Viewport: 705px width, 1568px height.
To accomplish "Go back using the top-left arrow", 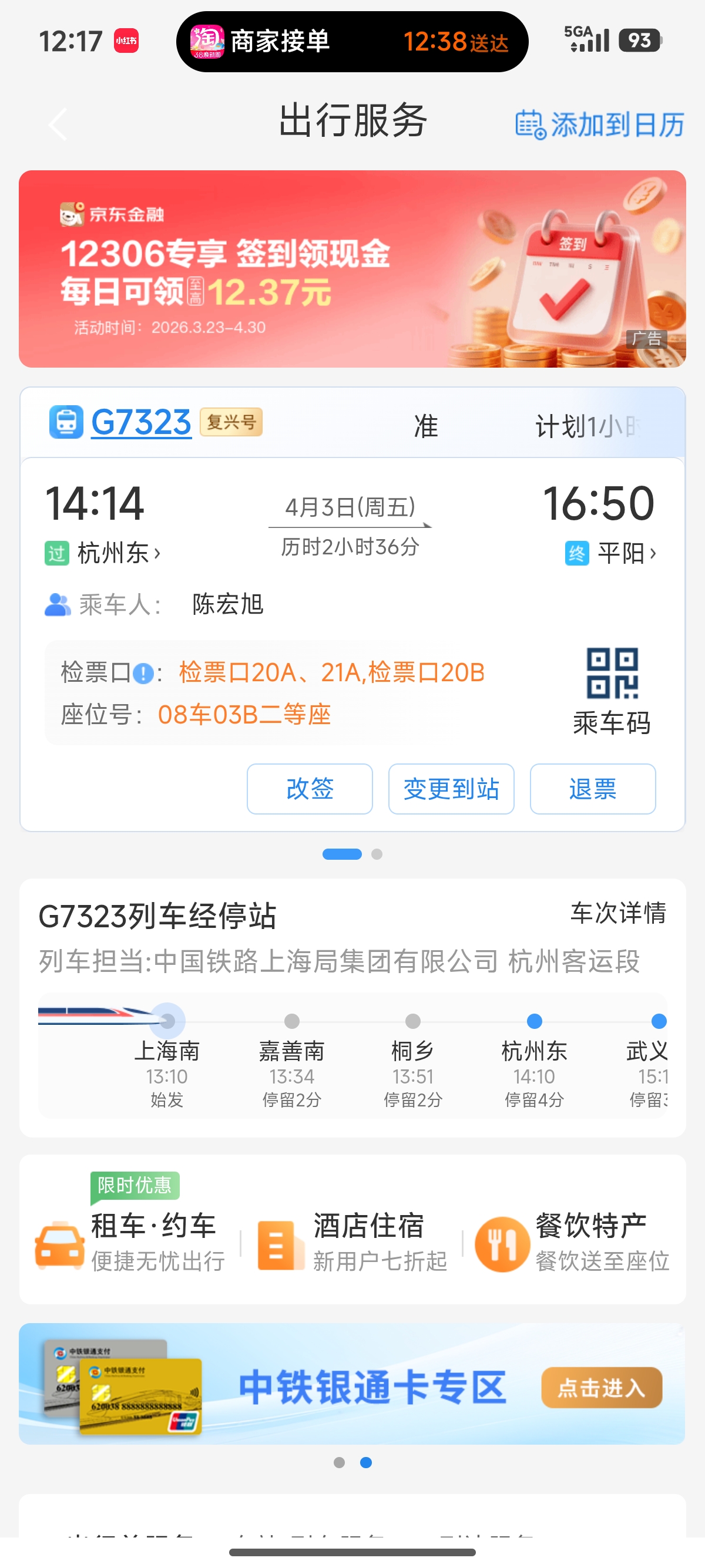I will [x=58, y=124].
